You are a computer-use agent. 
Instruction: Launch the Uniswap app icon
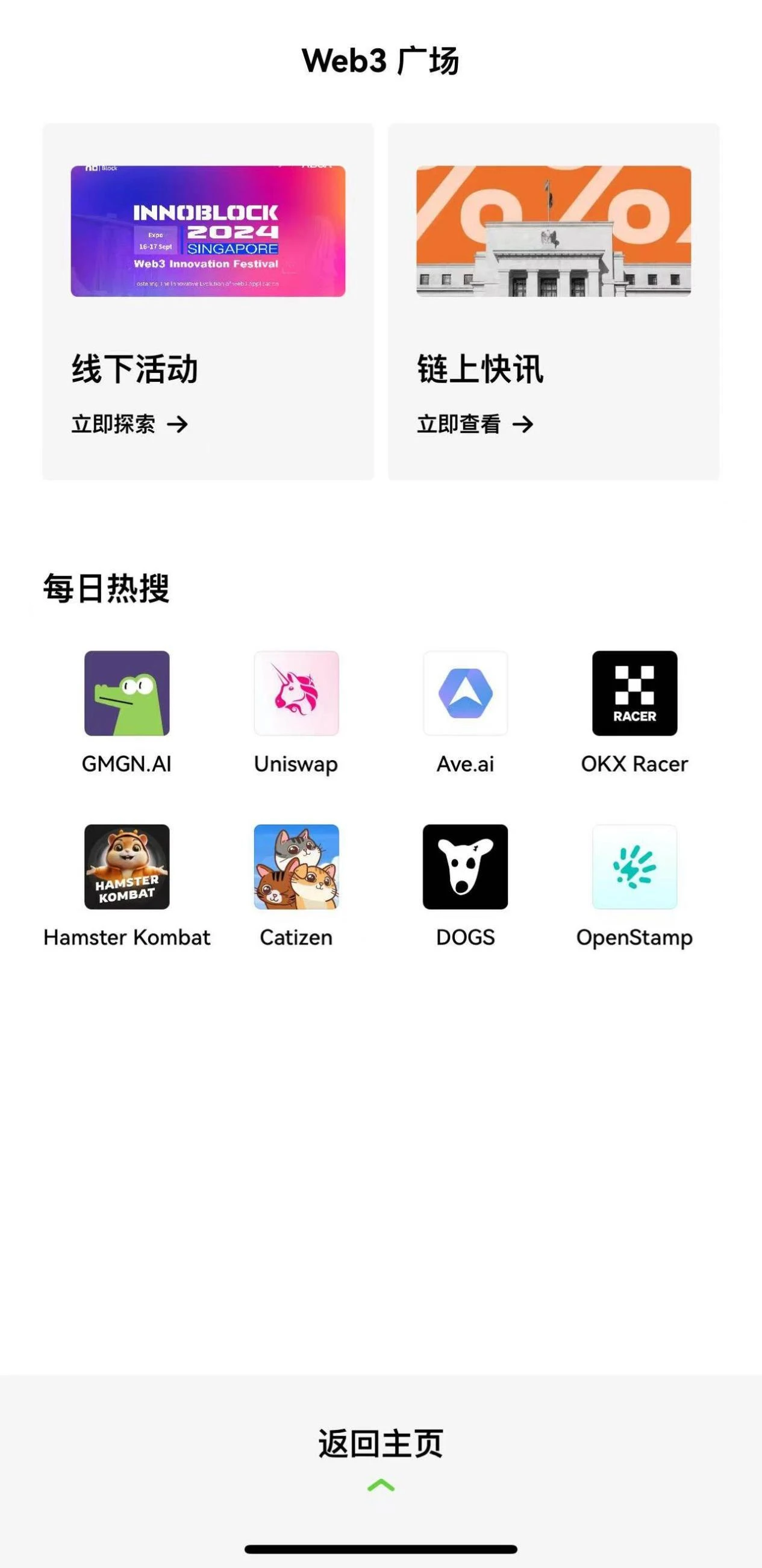[x=296, y=693]
